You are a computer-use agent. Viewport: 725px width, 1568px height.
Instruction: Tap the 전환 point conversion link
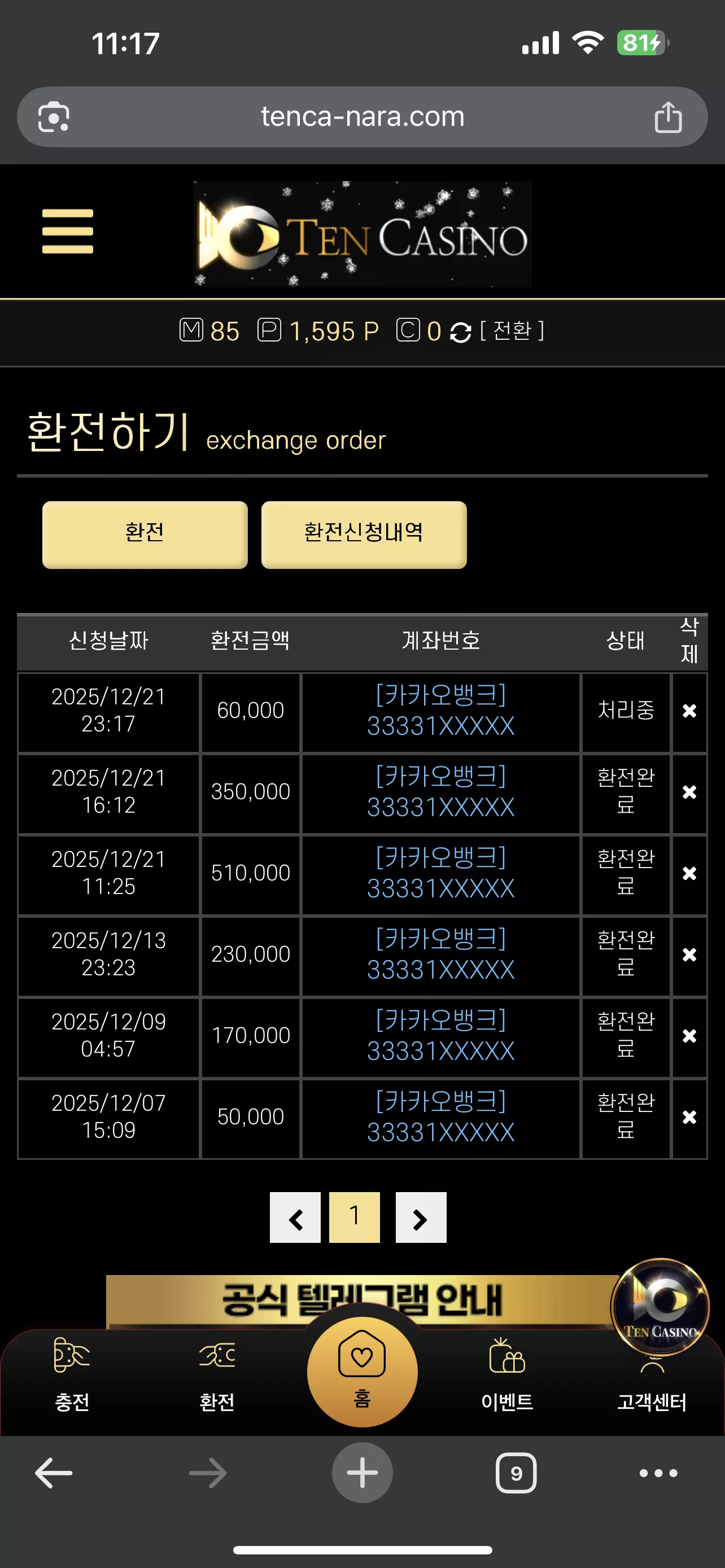[512, 331]
